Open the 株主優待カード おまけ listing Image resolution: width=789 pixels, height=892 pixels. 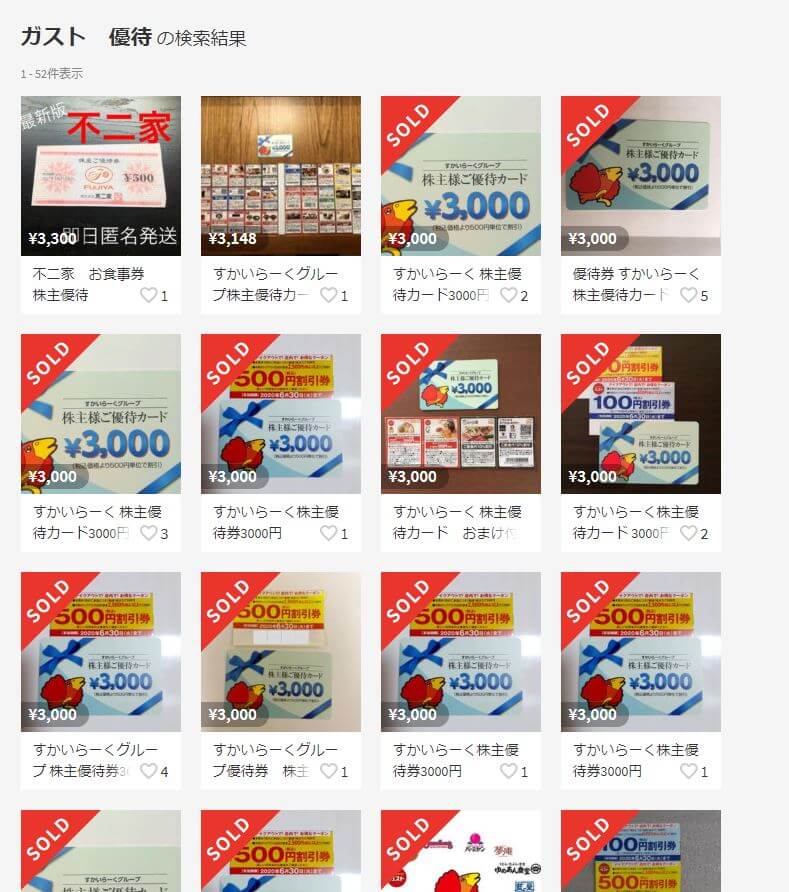click(460, 414)
